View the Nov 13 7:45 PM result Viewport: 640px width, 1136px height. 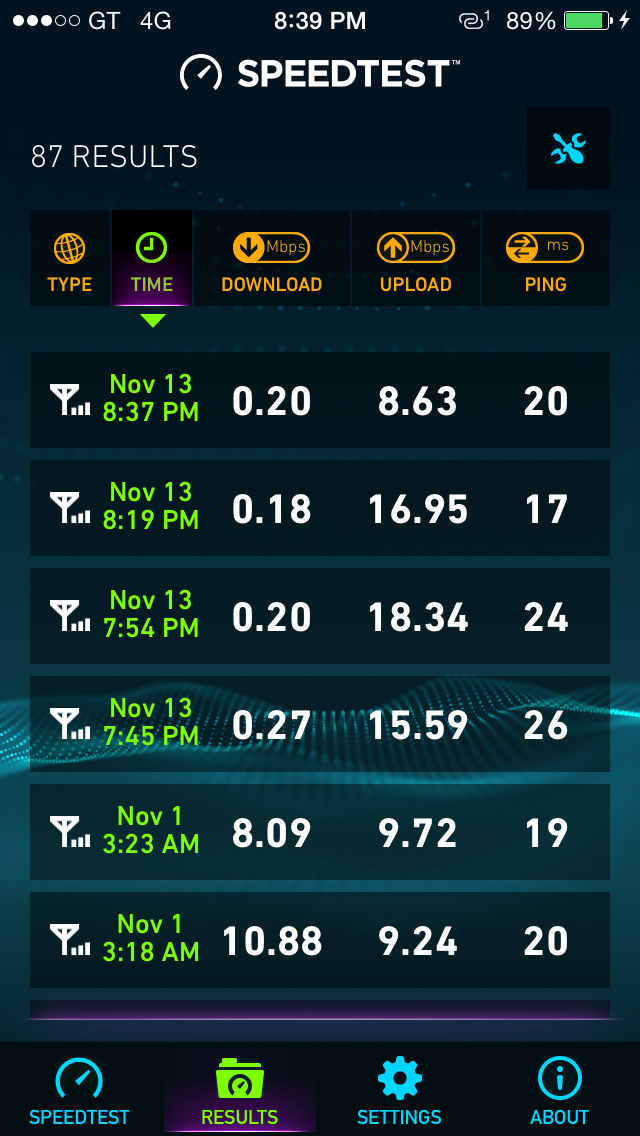[x=320, y=724]
